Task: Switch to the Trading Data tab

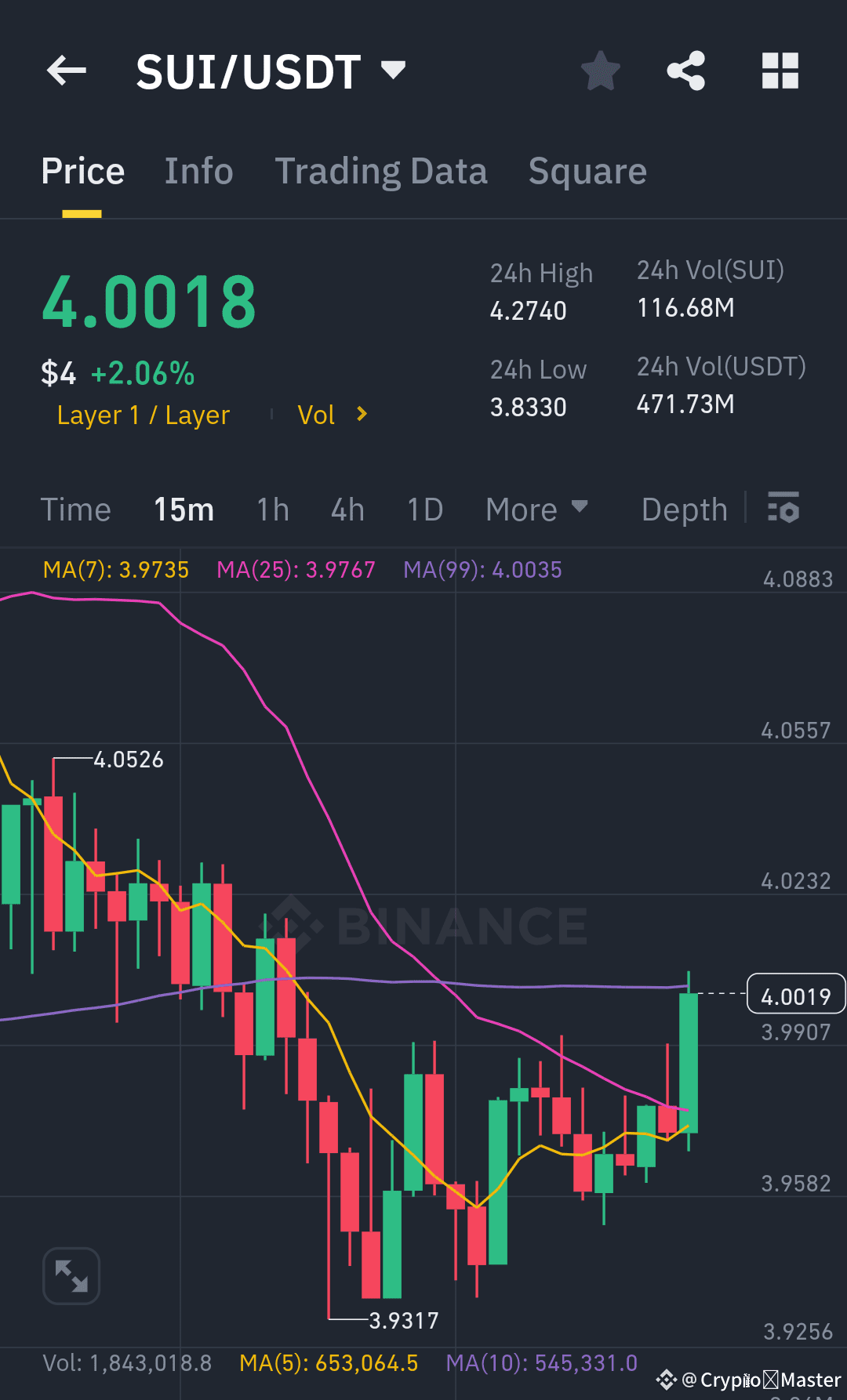Action: pos(381,171)
